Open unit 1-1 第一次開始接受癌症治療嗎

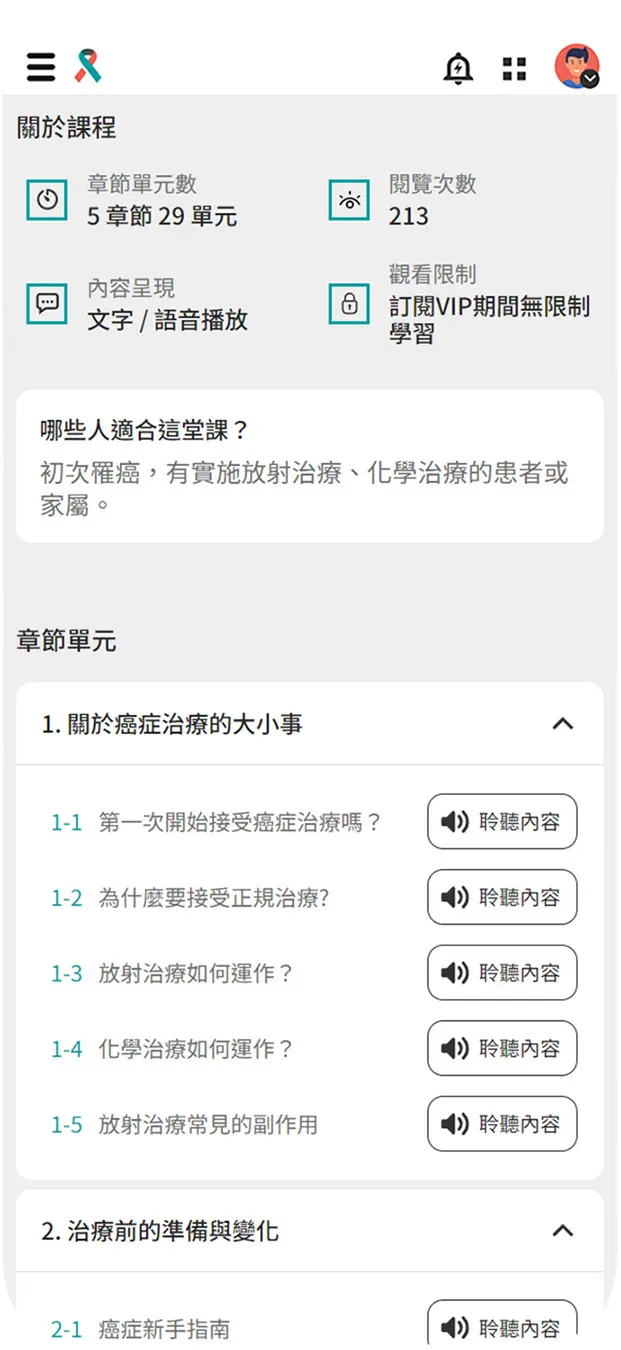(x=217, y=823)
